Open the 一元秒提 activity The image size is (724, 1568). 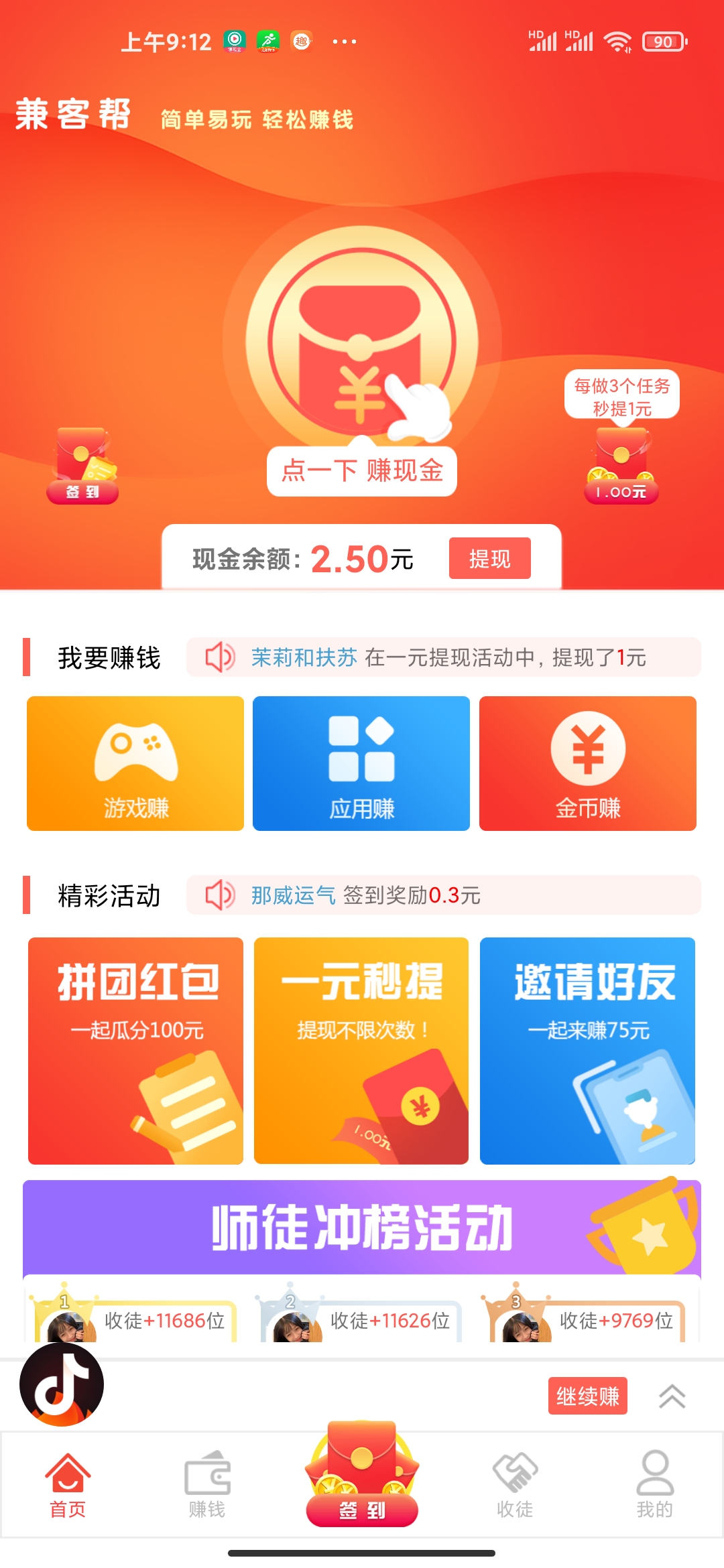pyautogui.click(x=361, y=1051)
